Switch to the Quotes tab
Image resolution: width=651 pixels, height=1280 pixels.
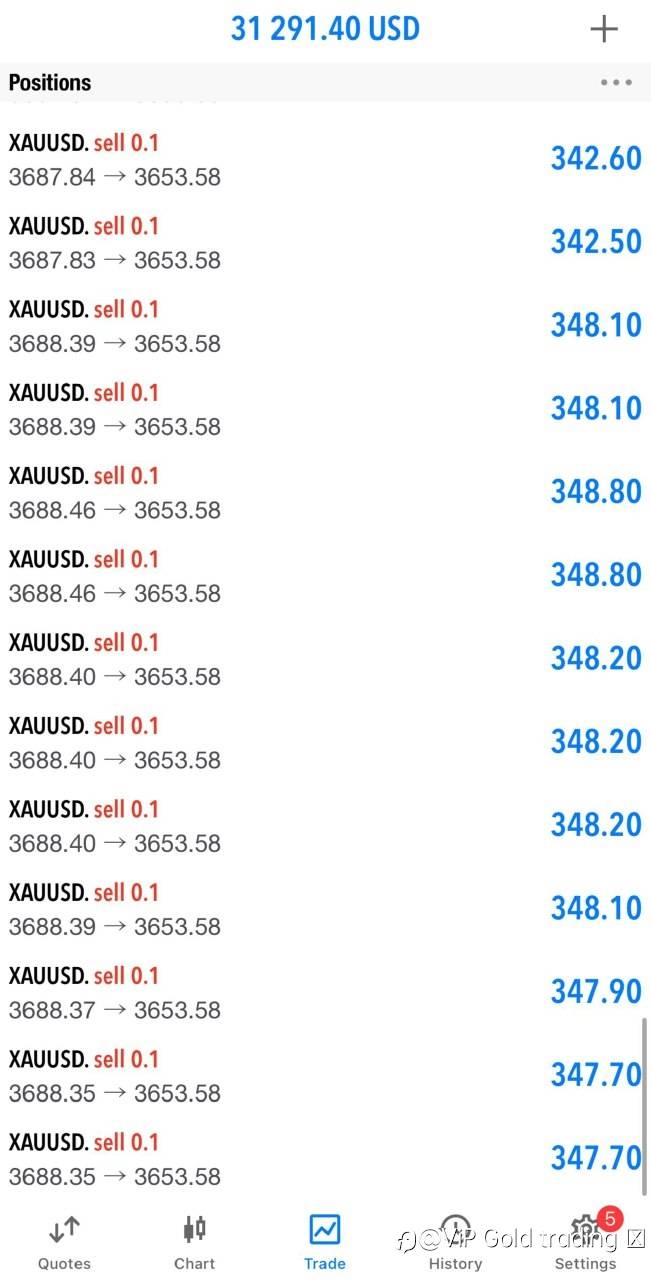click(64, 1243)
